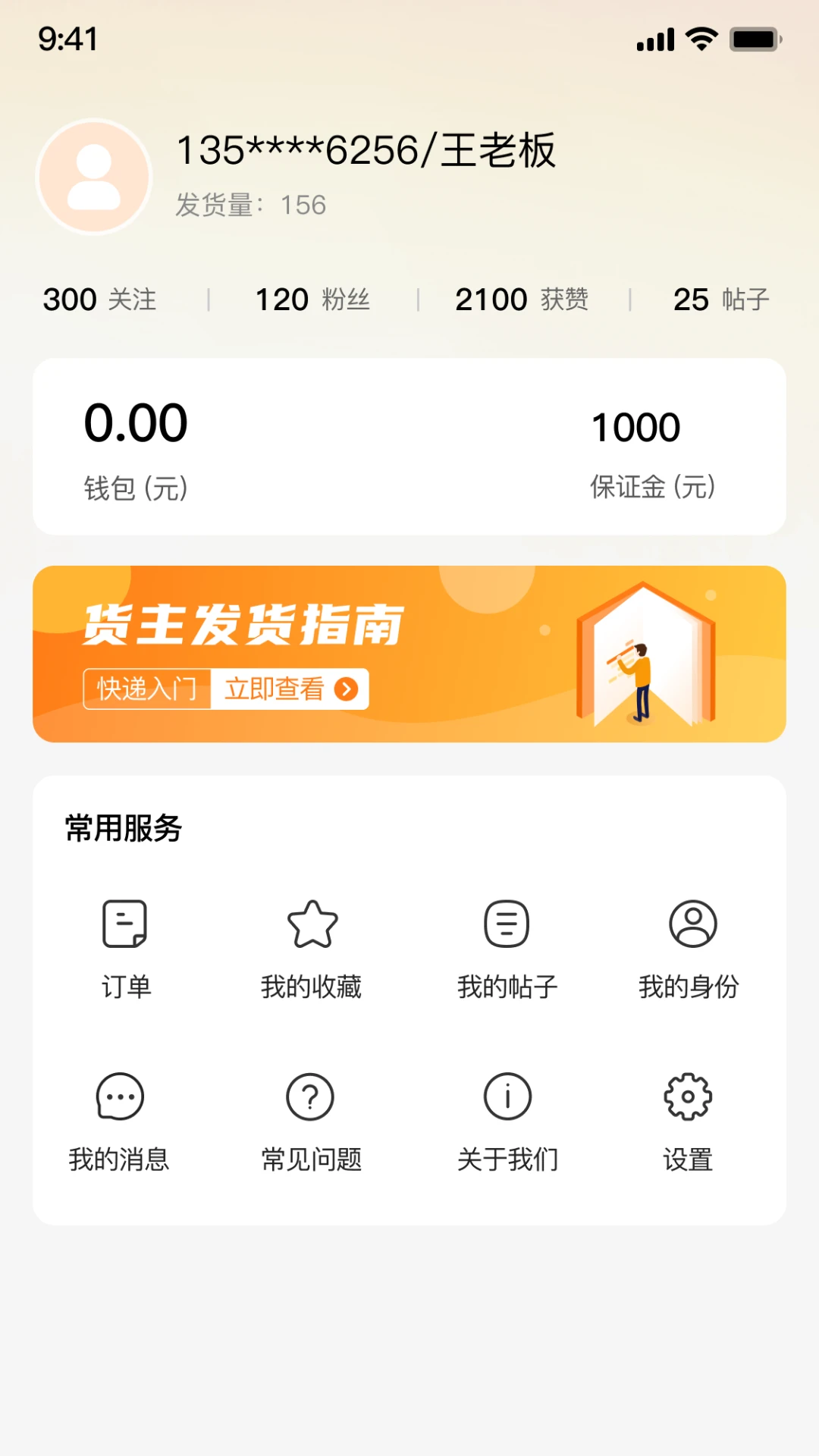Open the user avatar picture
819x1456 pixels.
[x=93, y=176]
